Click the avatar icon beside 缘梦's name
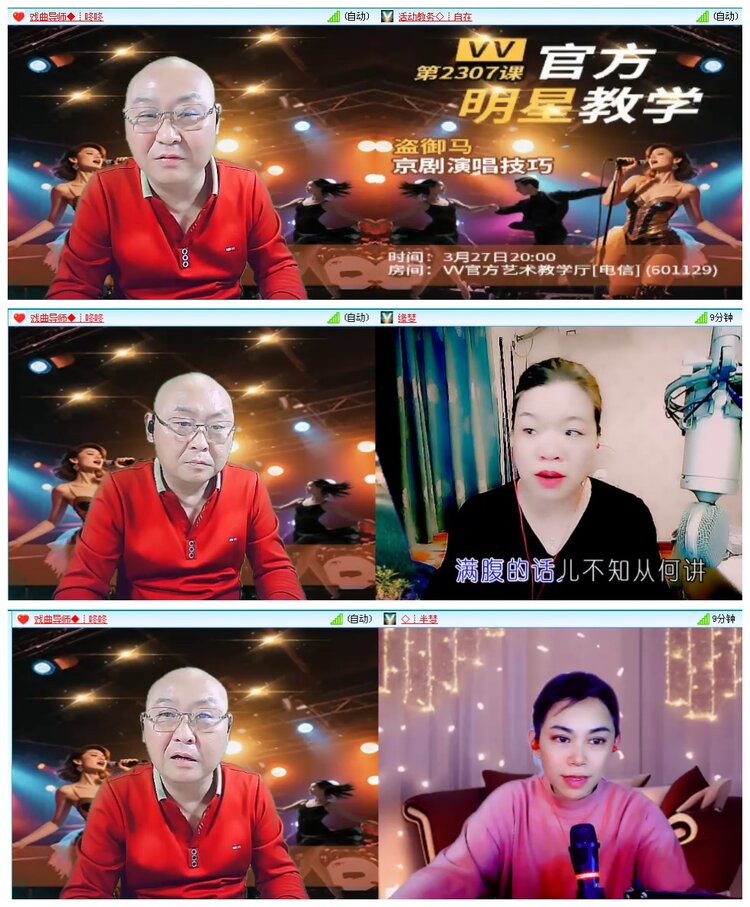This screenshot has width=750, height=907. tap(385, 316)
